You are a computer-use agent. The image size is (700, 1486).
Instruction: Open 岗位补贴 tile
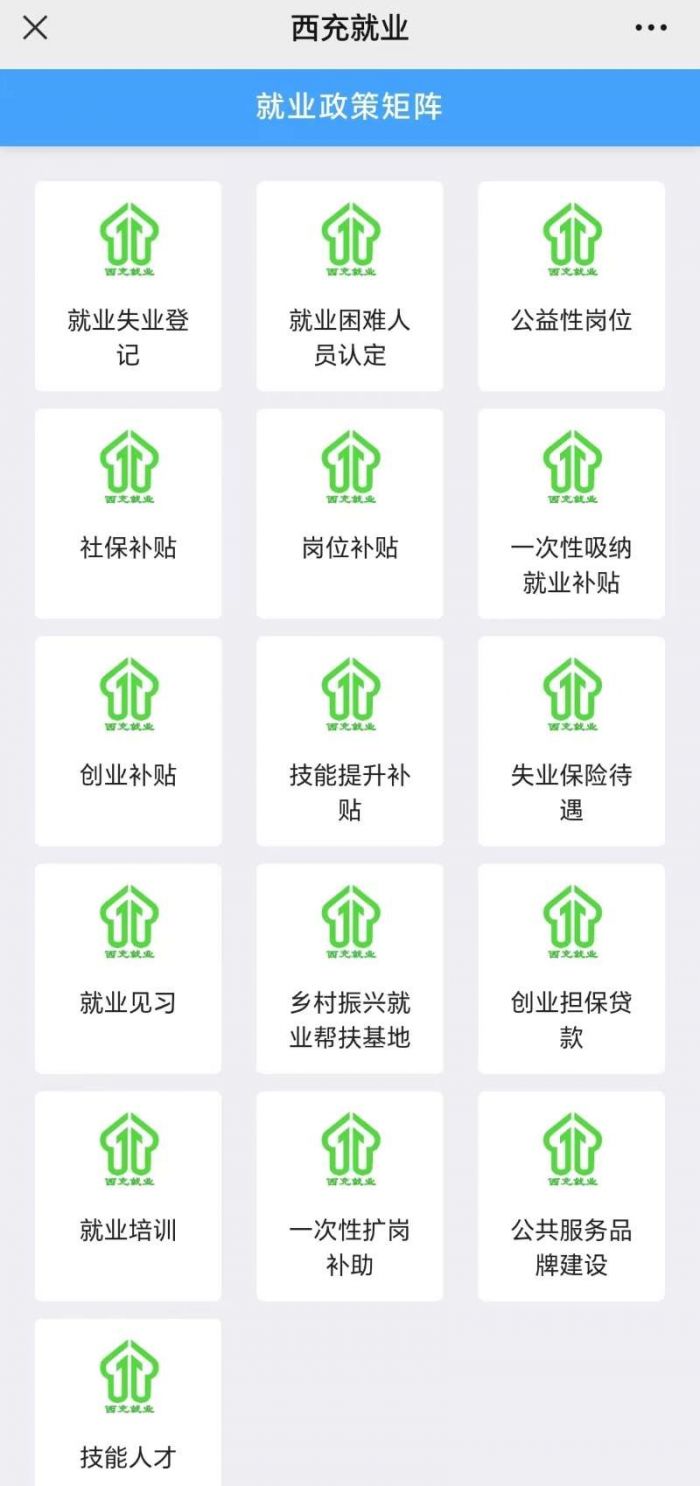(x=350, y=513)
